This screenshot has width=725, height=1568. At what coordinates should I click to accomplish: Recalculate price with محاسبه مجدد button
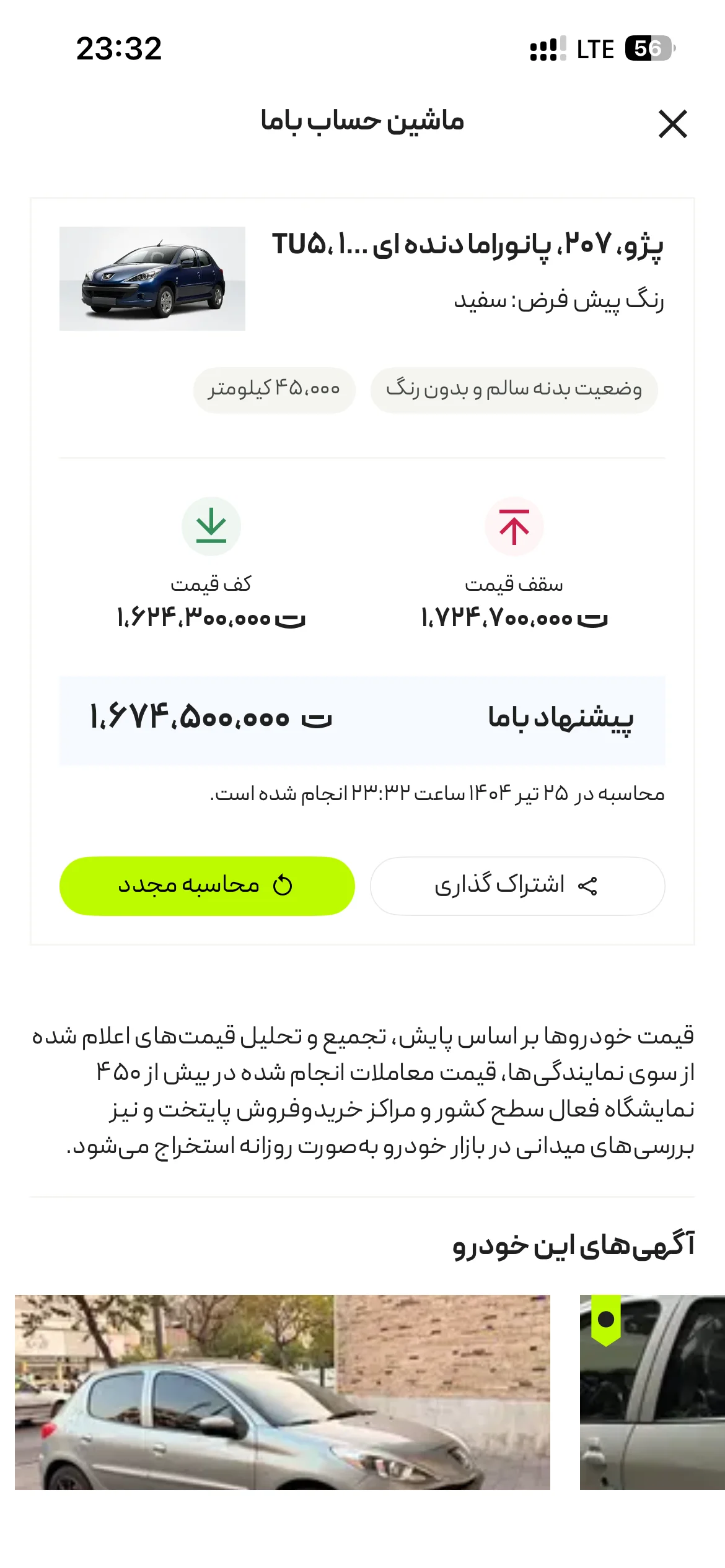[207, 886]
